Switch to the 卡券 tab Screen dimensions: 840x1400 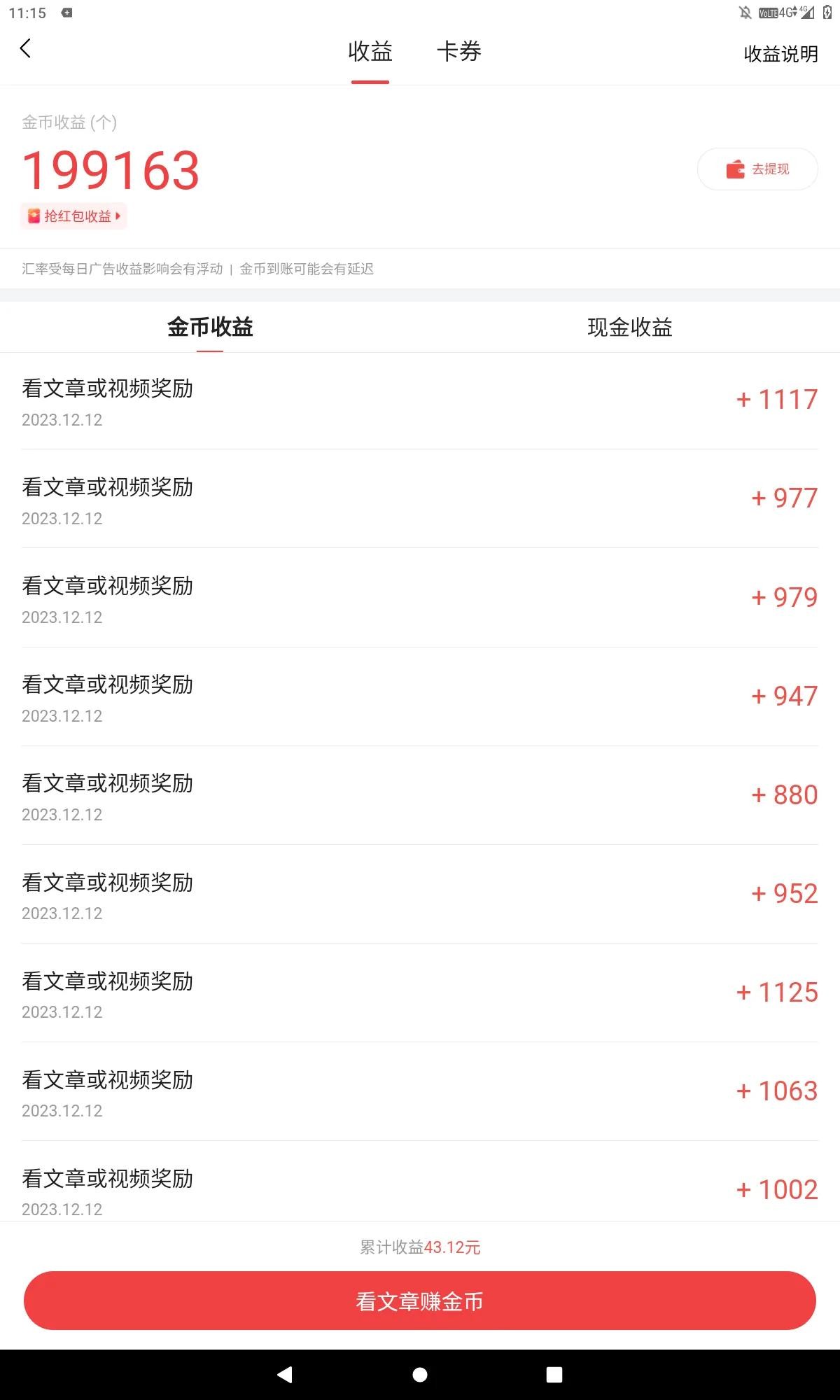coord(459,52)
